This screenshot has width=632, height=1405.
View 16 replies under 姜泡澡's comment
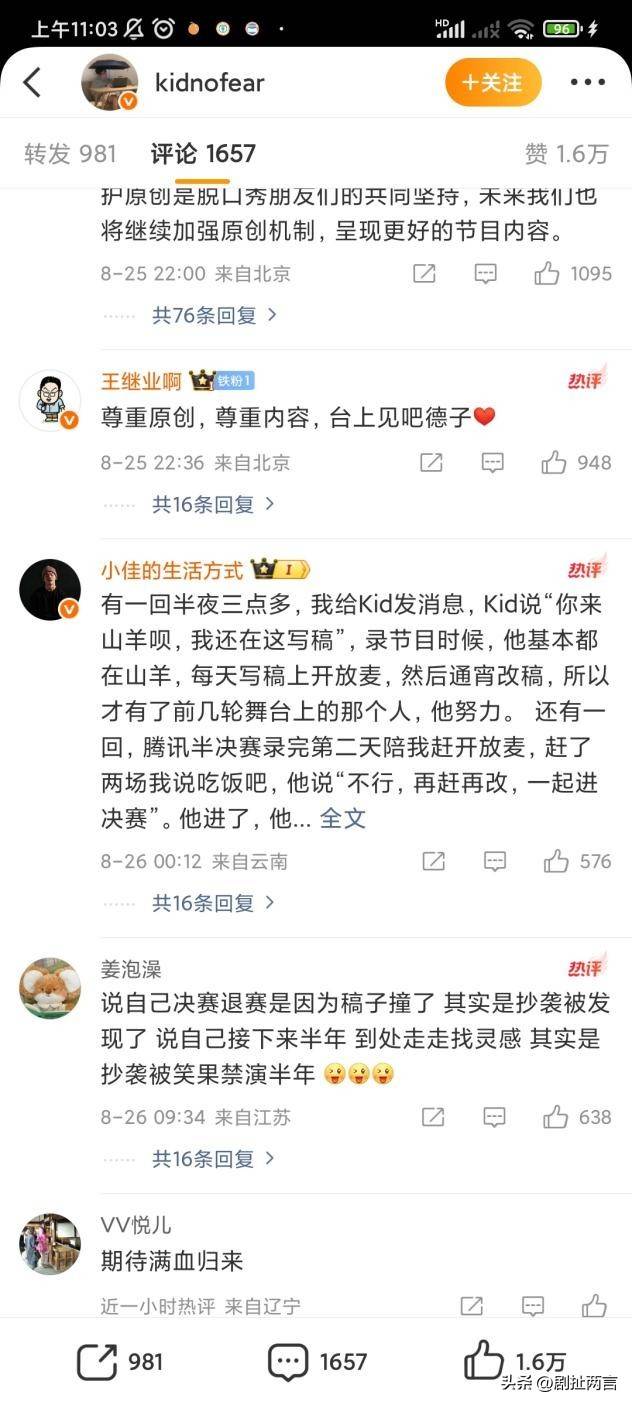214,1159
